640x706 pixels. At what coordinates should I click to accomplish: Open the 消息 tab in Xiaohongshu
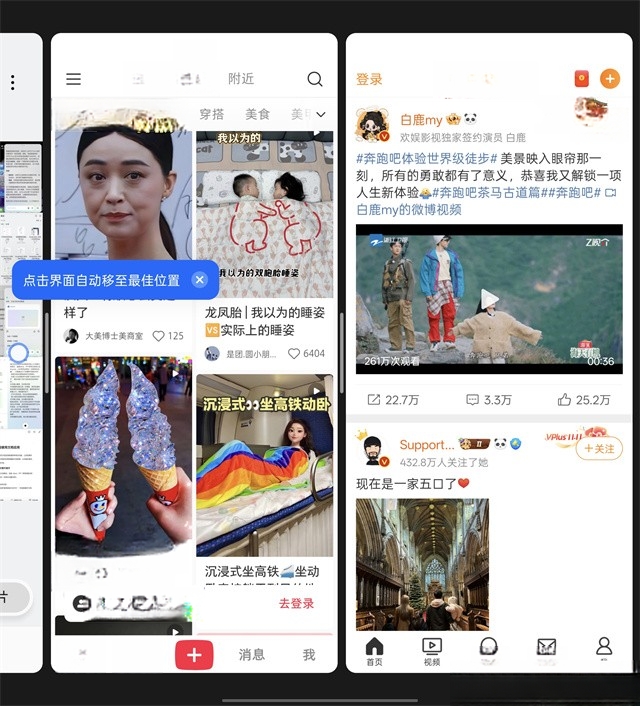click(252, 655)
